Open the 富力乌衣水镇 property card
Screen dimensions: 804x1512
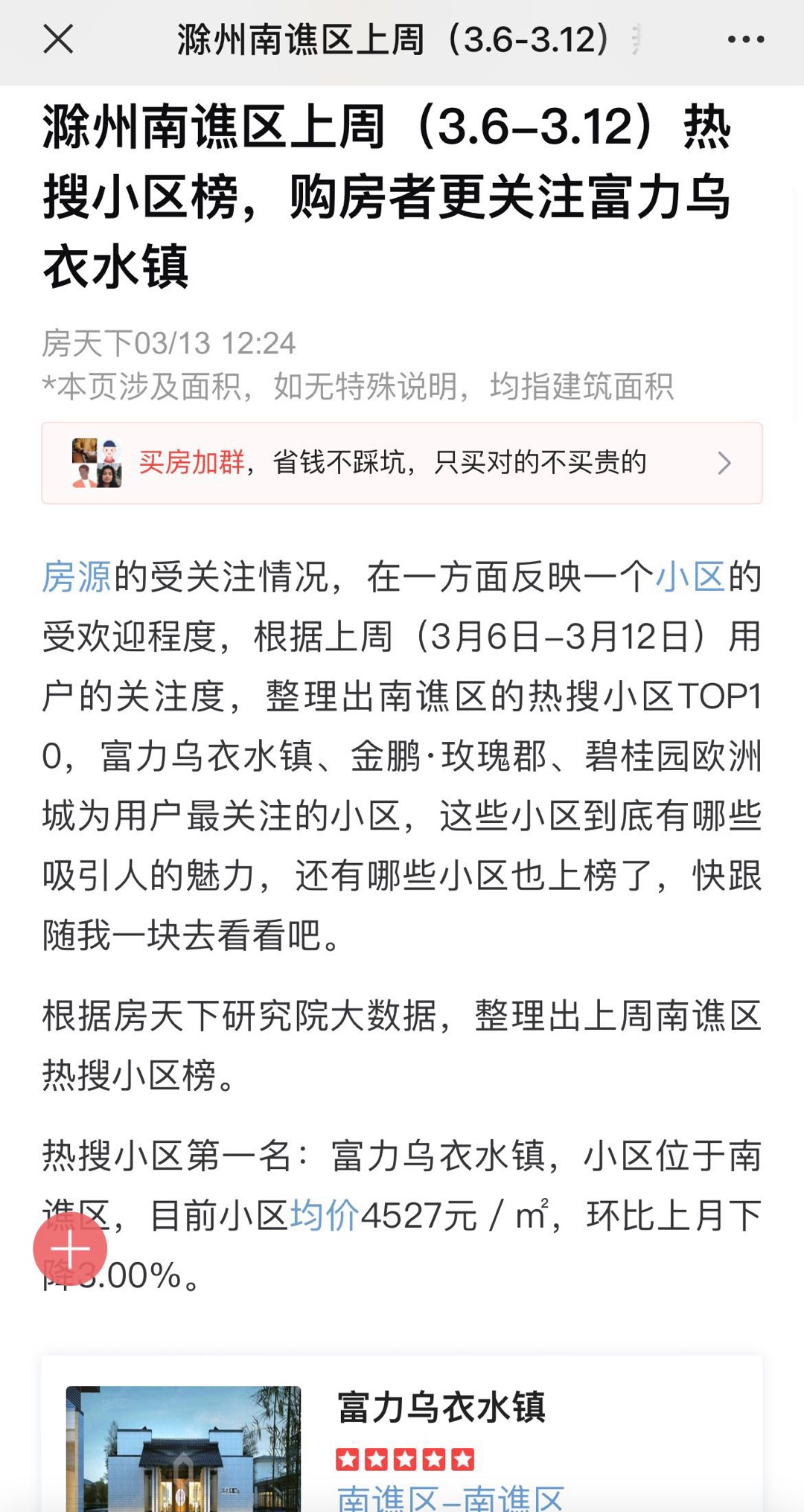click(x=441, y=1408)
